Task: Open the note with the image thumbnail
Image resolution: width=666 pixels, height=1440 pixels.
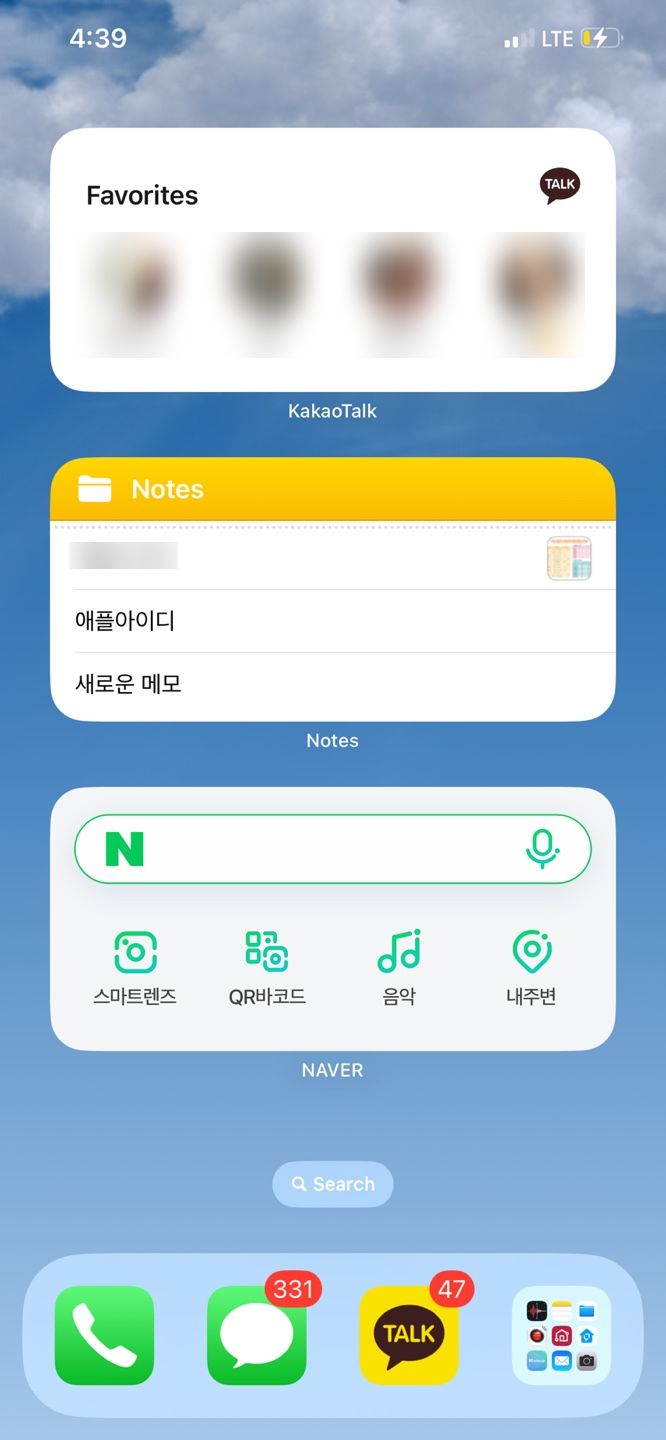Action: 332,557
